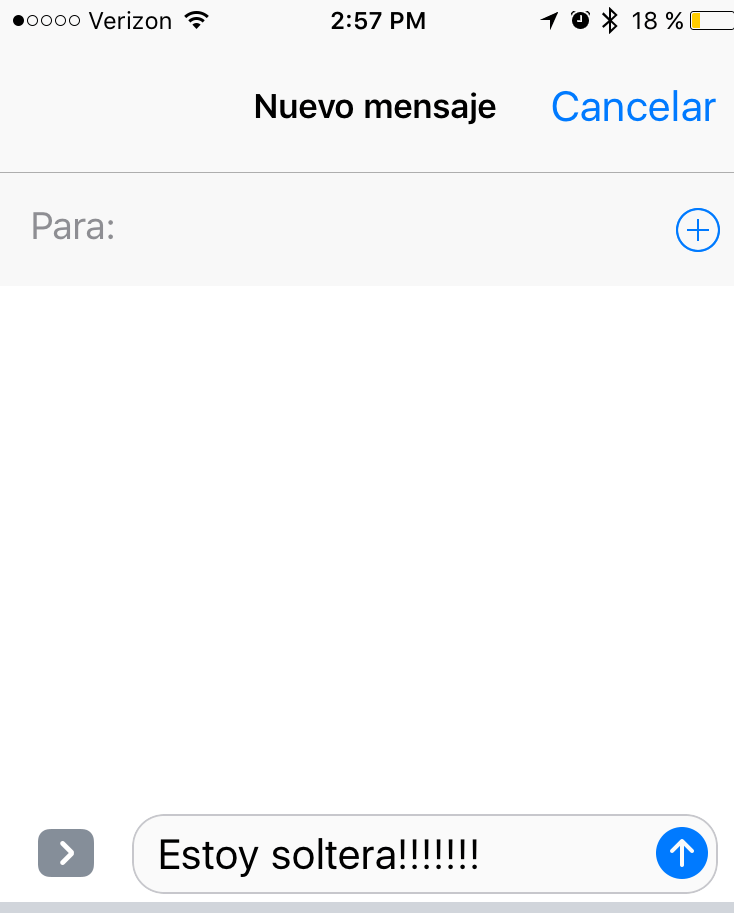Open contact suggestions with the plus control
Image resolution: width=734 pixels, height=913 pixels.
pyautogui.click(x=697, y=230)
